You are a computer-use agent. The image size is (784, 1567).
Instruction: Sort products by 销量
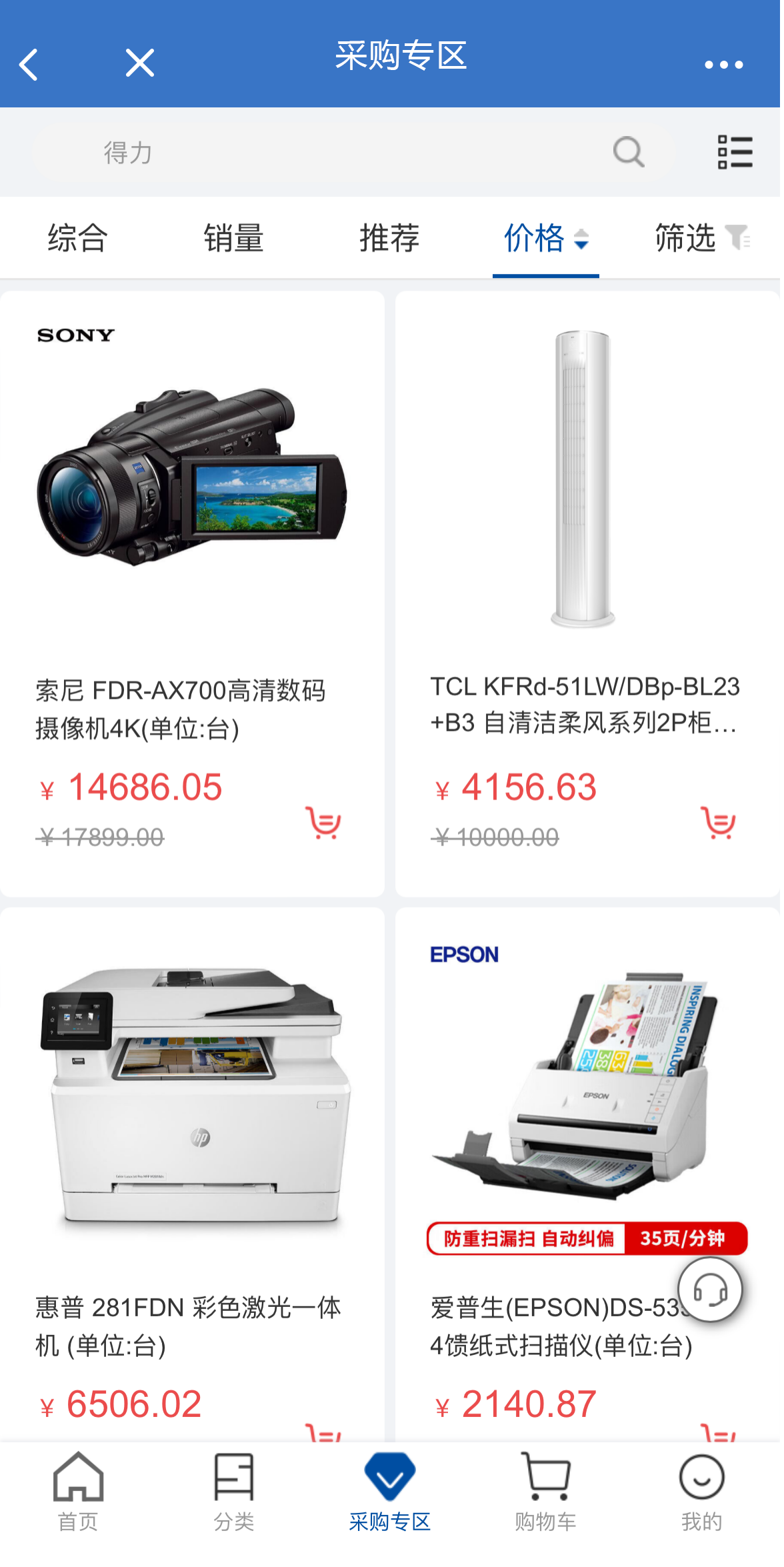pos(233,238)
